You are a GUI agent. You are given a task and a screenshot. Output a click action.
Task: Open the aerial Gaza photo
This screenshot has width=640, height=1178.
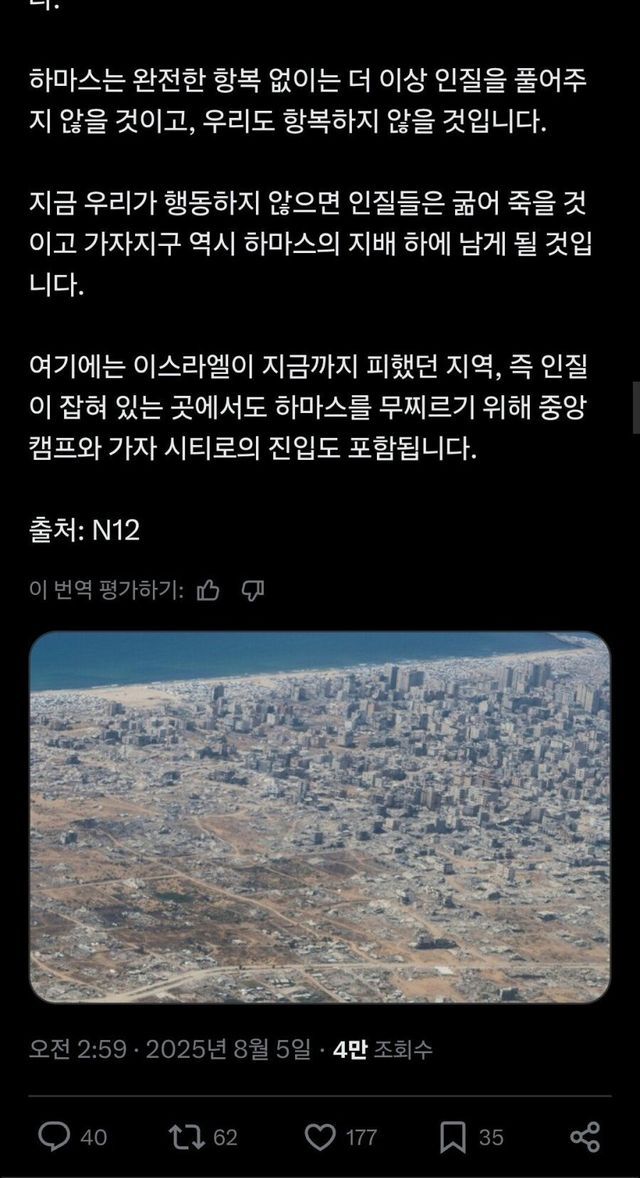pyautogui.click(x=319, y=817)
